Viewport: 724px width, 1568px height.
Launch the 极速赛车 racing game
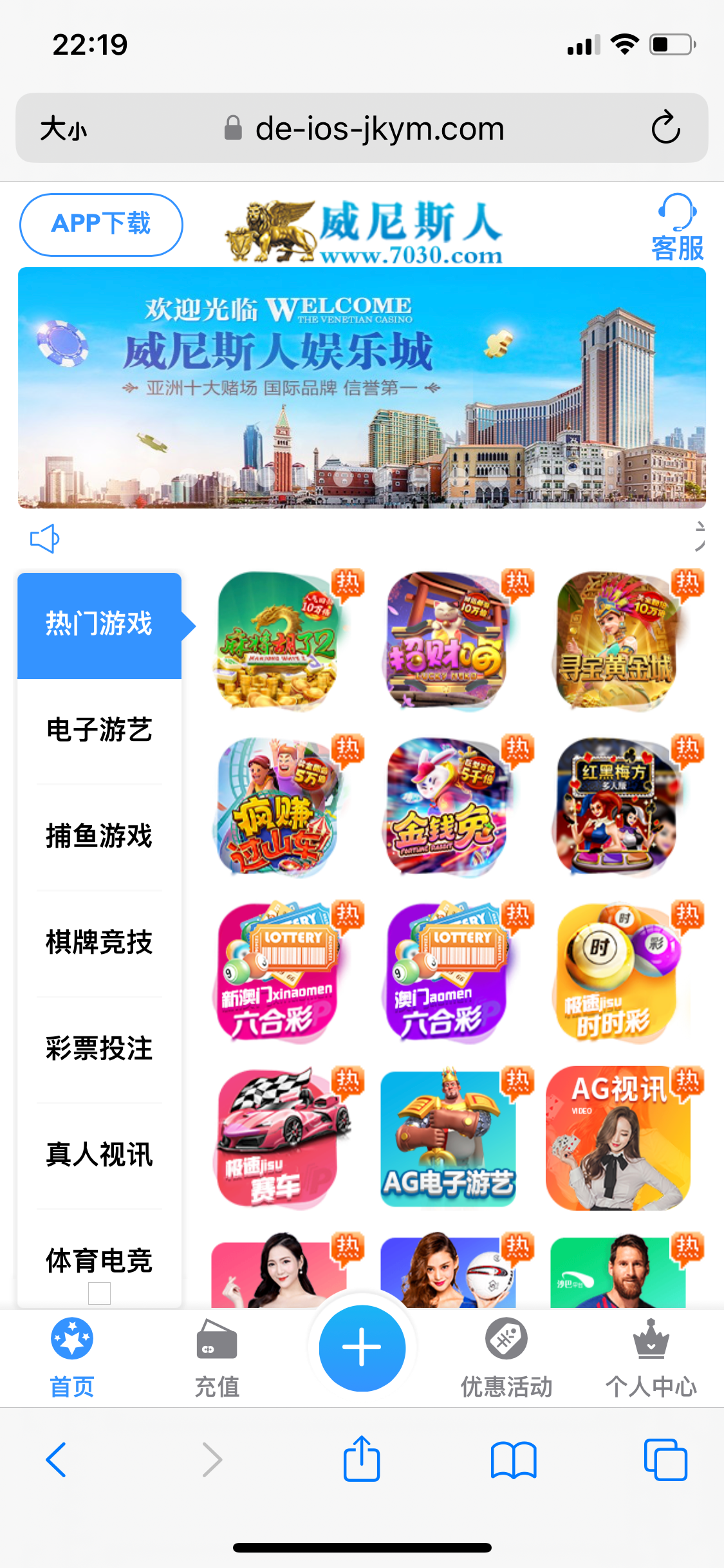click(277, 1138)
